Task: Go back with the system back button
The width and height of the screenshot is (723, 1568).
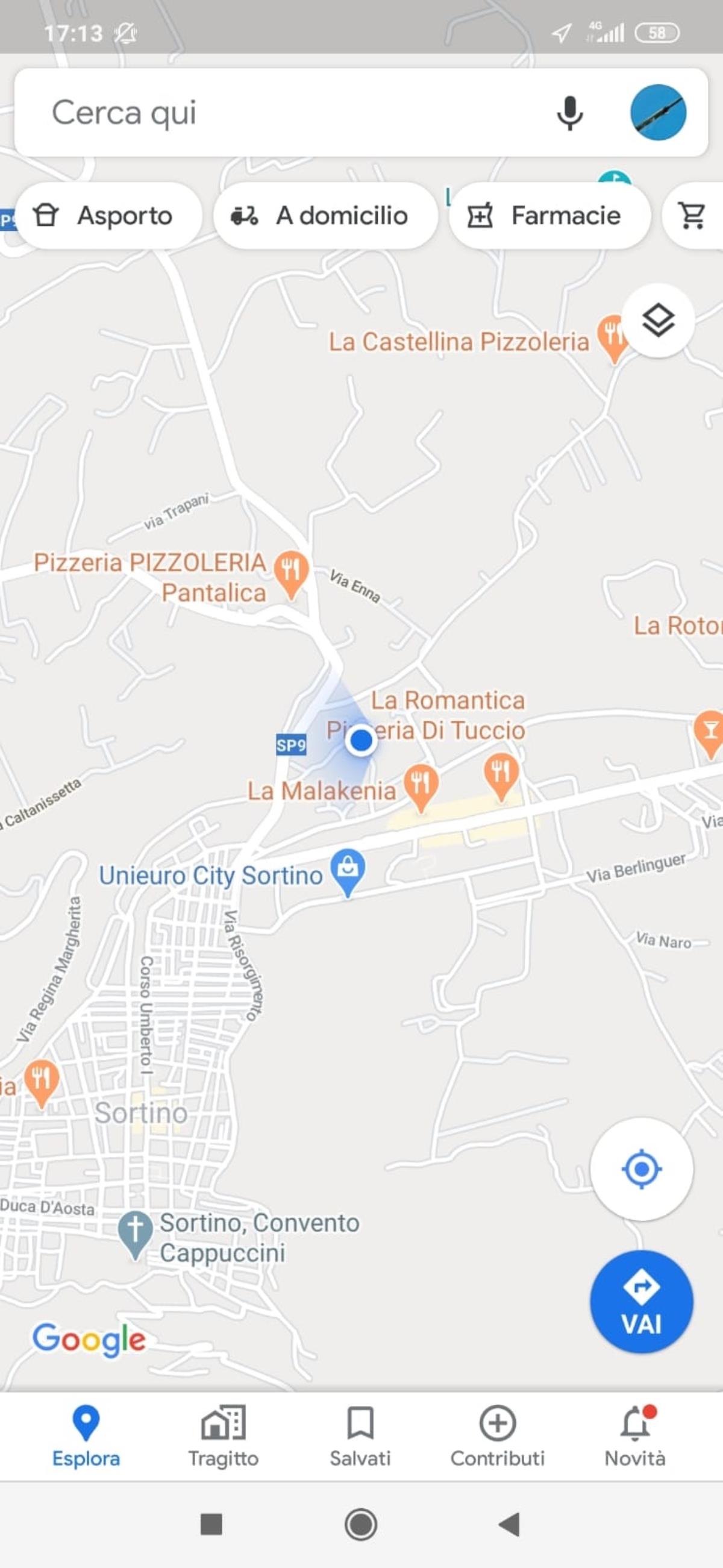Action: tap(509, 1525)
